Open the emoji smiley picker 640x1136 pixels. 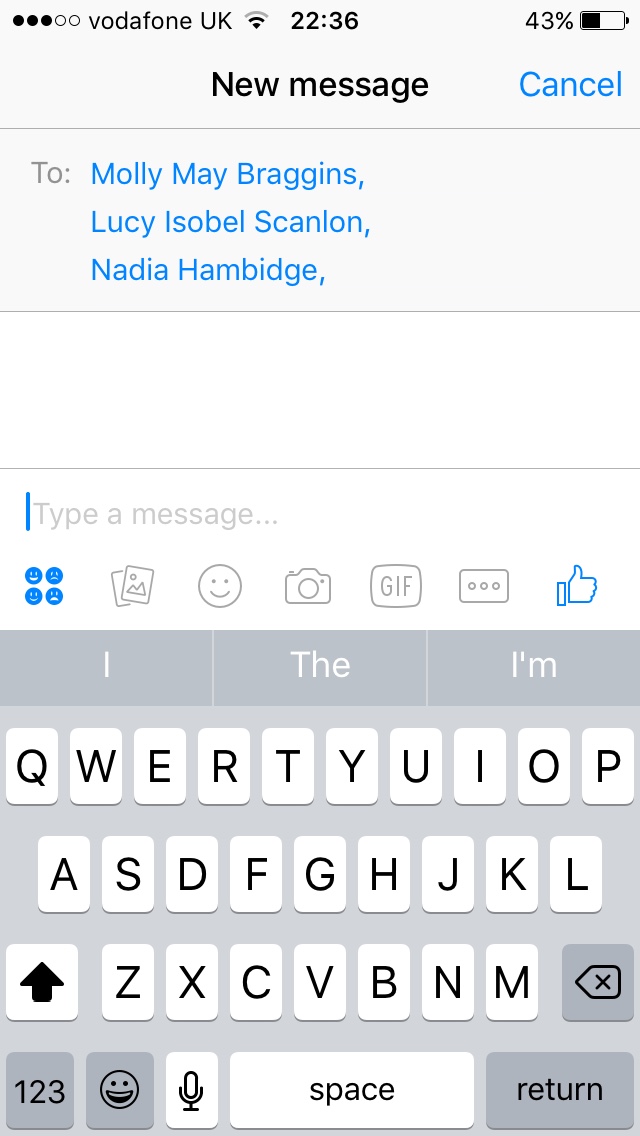pyautogui.click(x=220, y=586)
